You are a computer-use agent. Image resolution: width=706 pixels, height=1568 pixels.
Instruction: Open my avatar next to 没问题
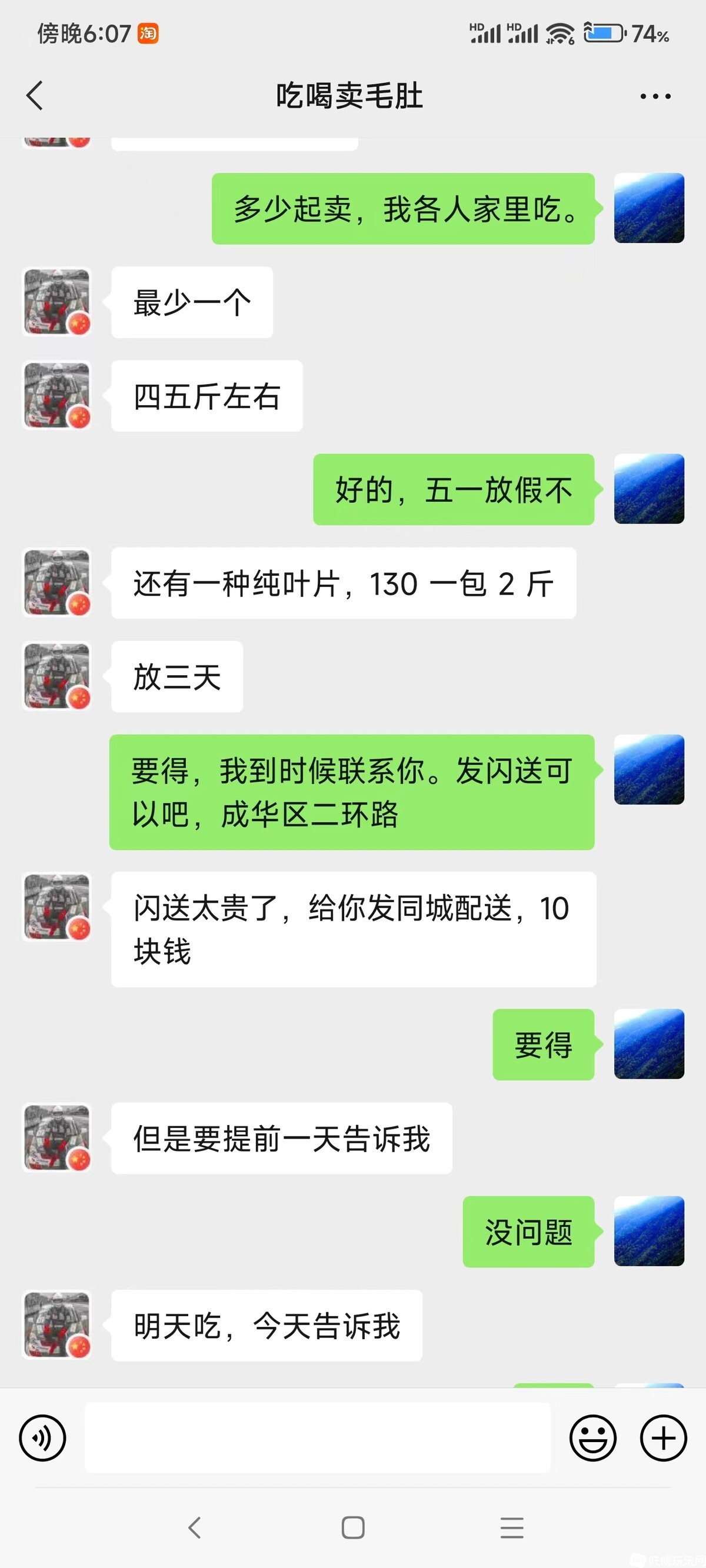649,1231
